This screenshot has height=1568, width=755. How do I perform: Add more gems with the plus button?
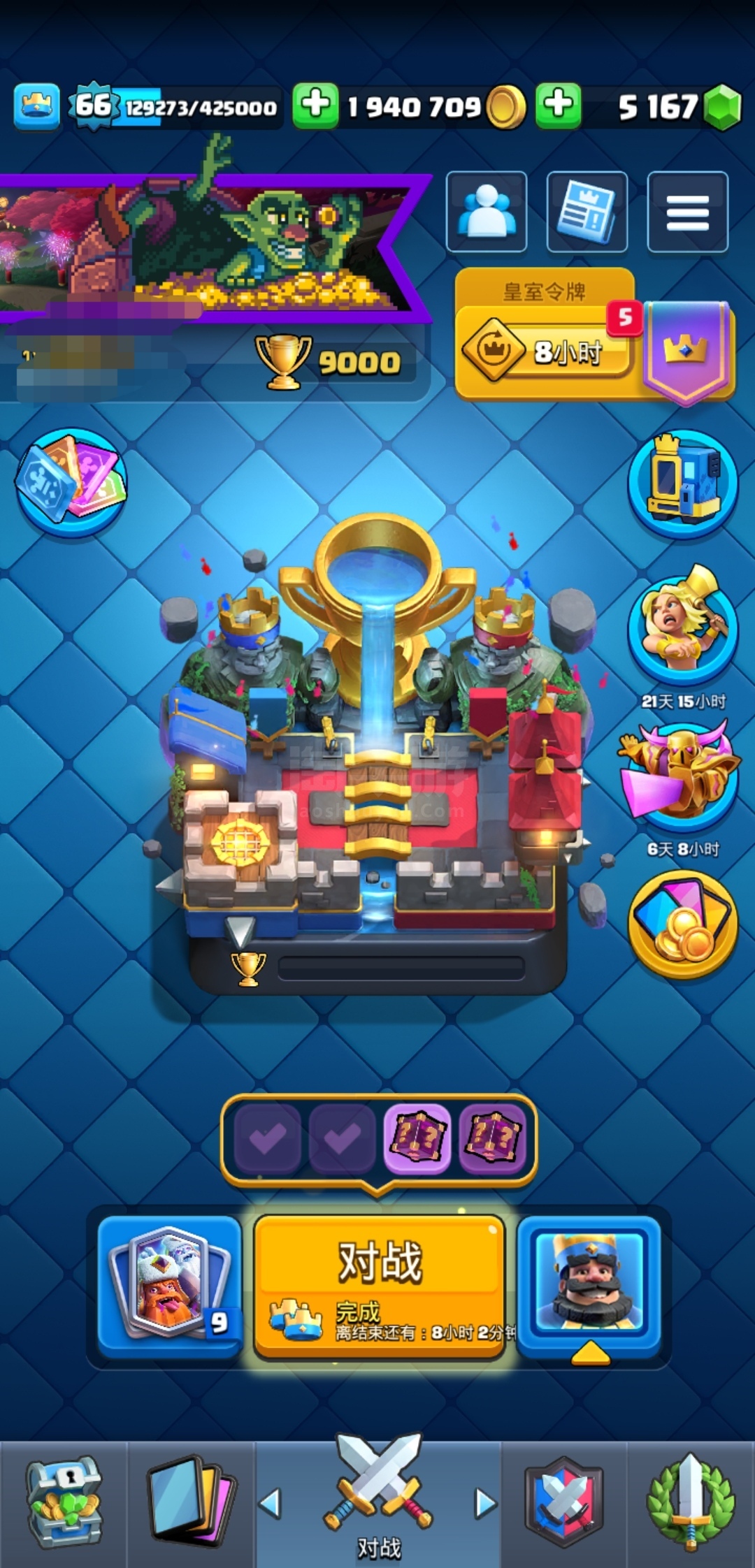click(559, 106)
